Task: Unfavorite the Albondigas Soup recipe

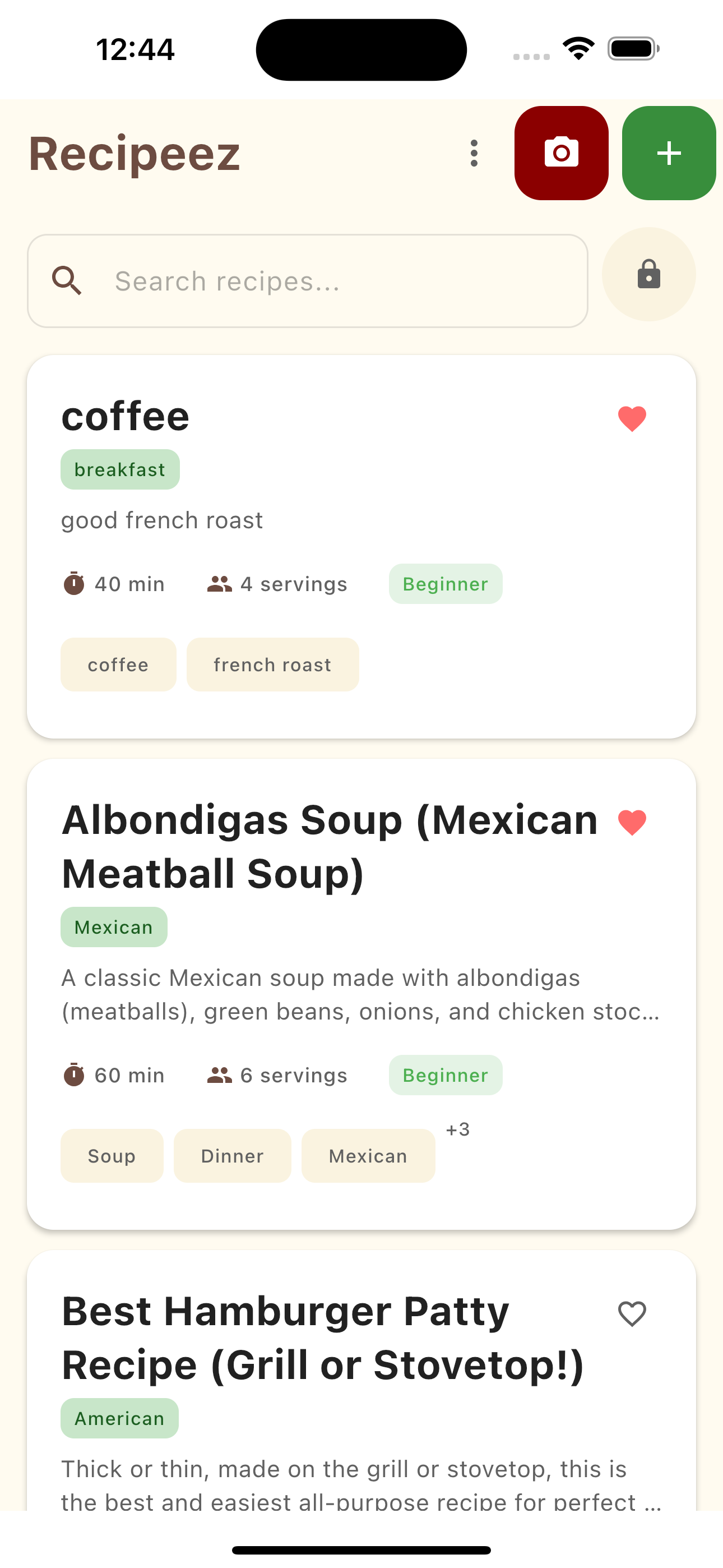Action: 631,820
